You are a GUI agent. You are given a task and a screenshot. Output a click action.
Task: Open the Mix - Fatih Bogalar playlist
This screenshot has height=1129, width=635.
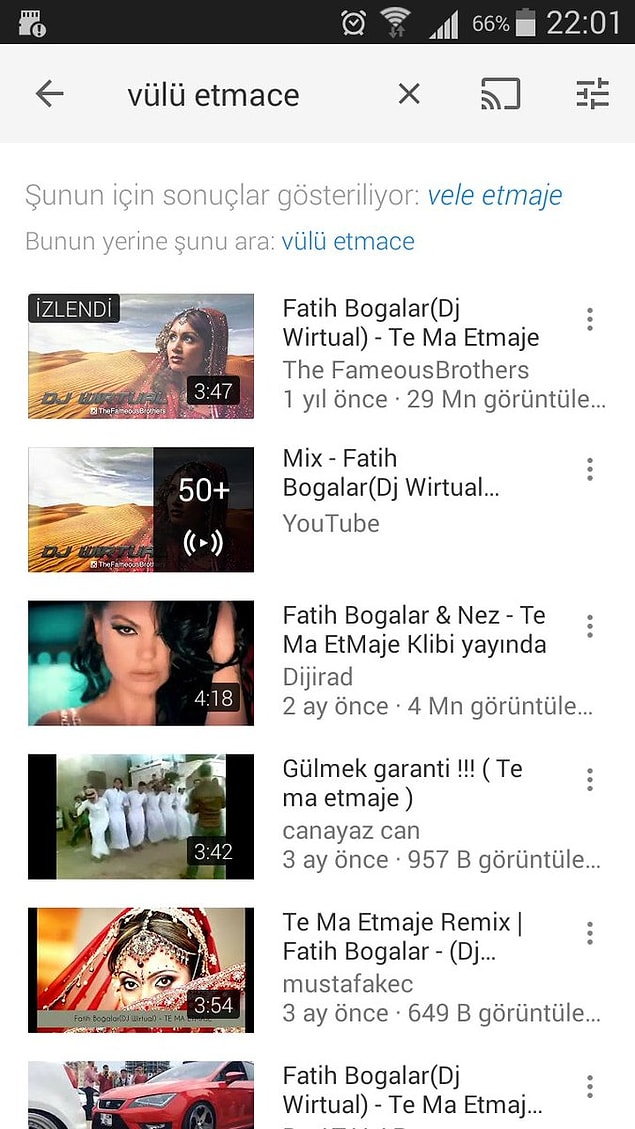pos(141,509)
